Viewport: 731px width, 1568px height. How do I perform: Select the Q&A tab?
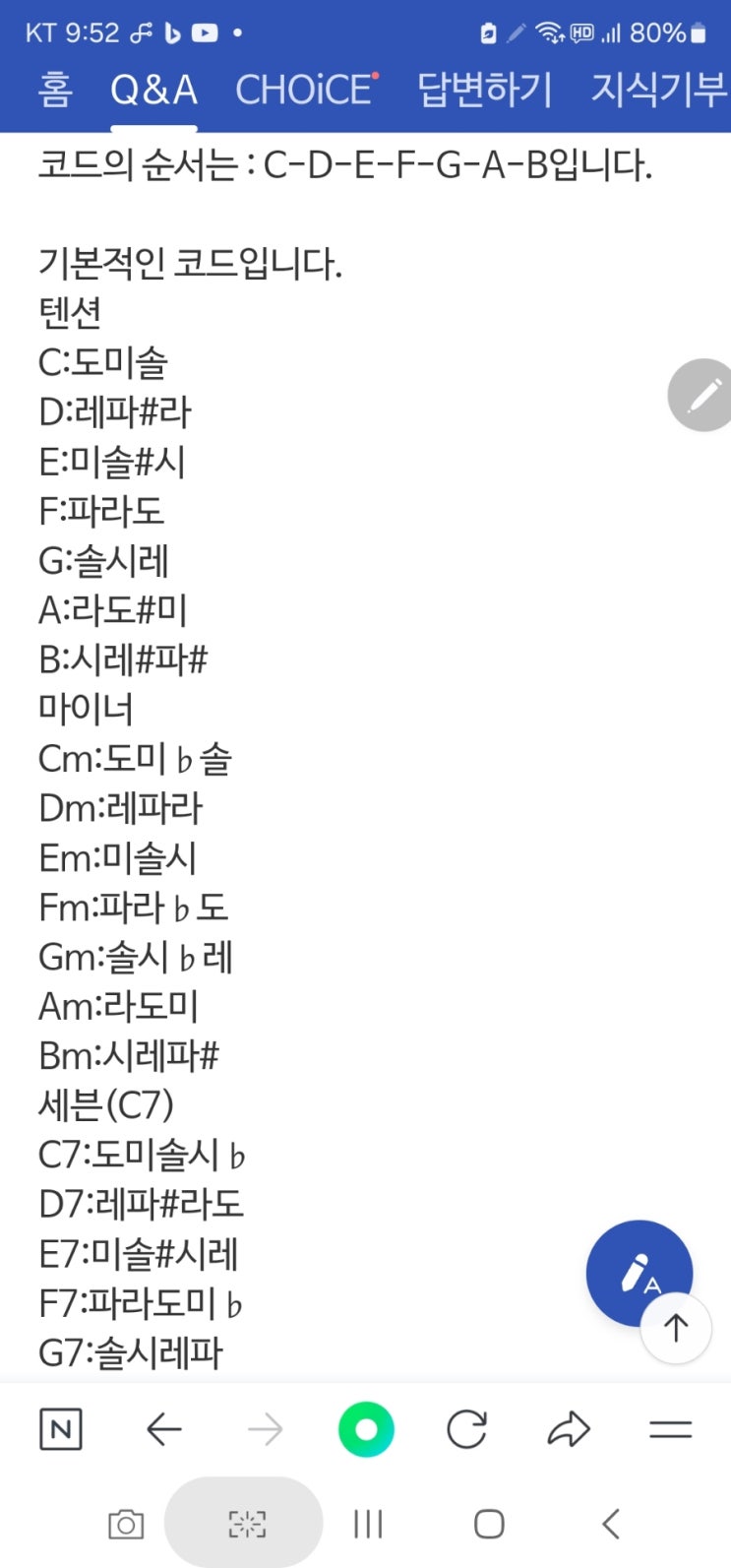click(x=153, y=91)
